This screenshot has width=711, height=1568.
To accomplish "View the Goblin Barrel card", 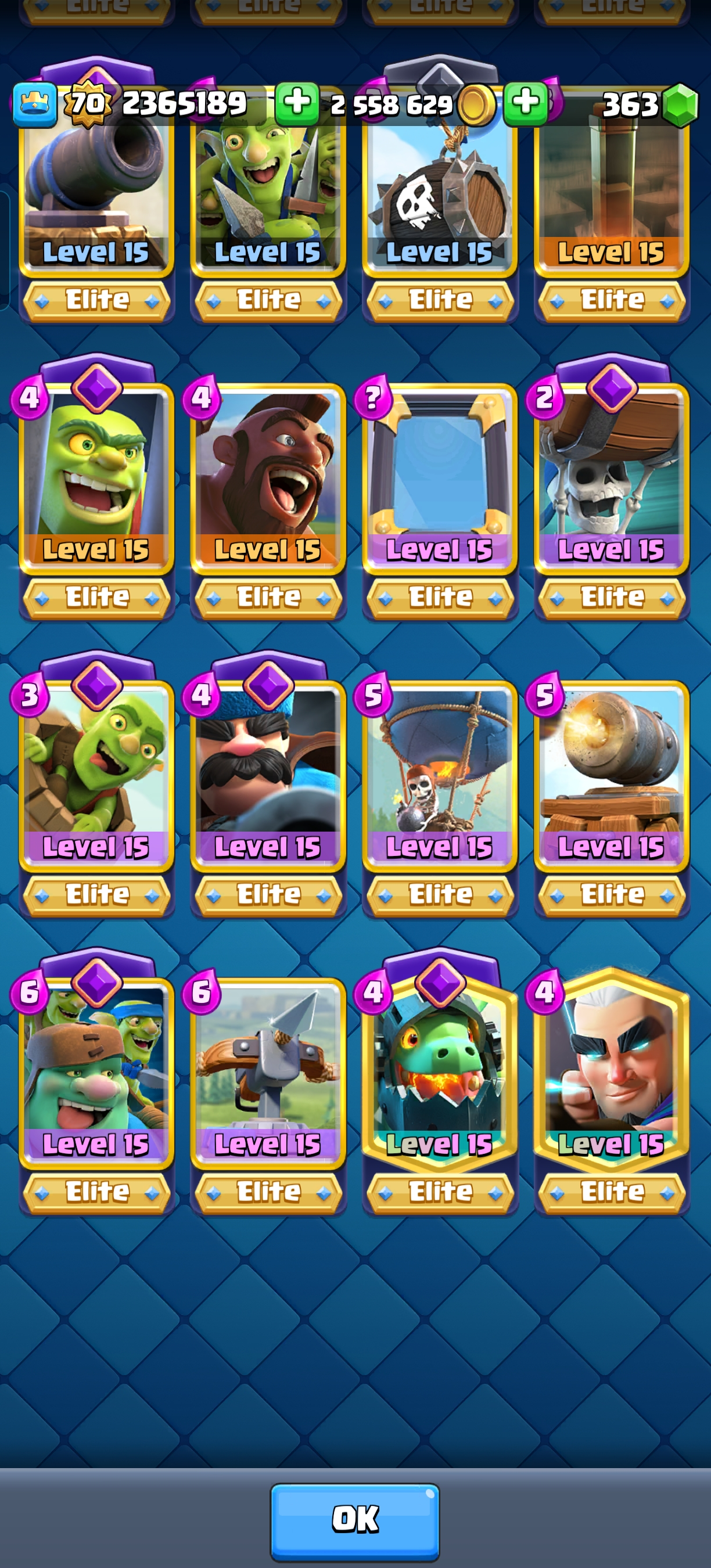I will pyautogui.click(x=96, y=772).
